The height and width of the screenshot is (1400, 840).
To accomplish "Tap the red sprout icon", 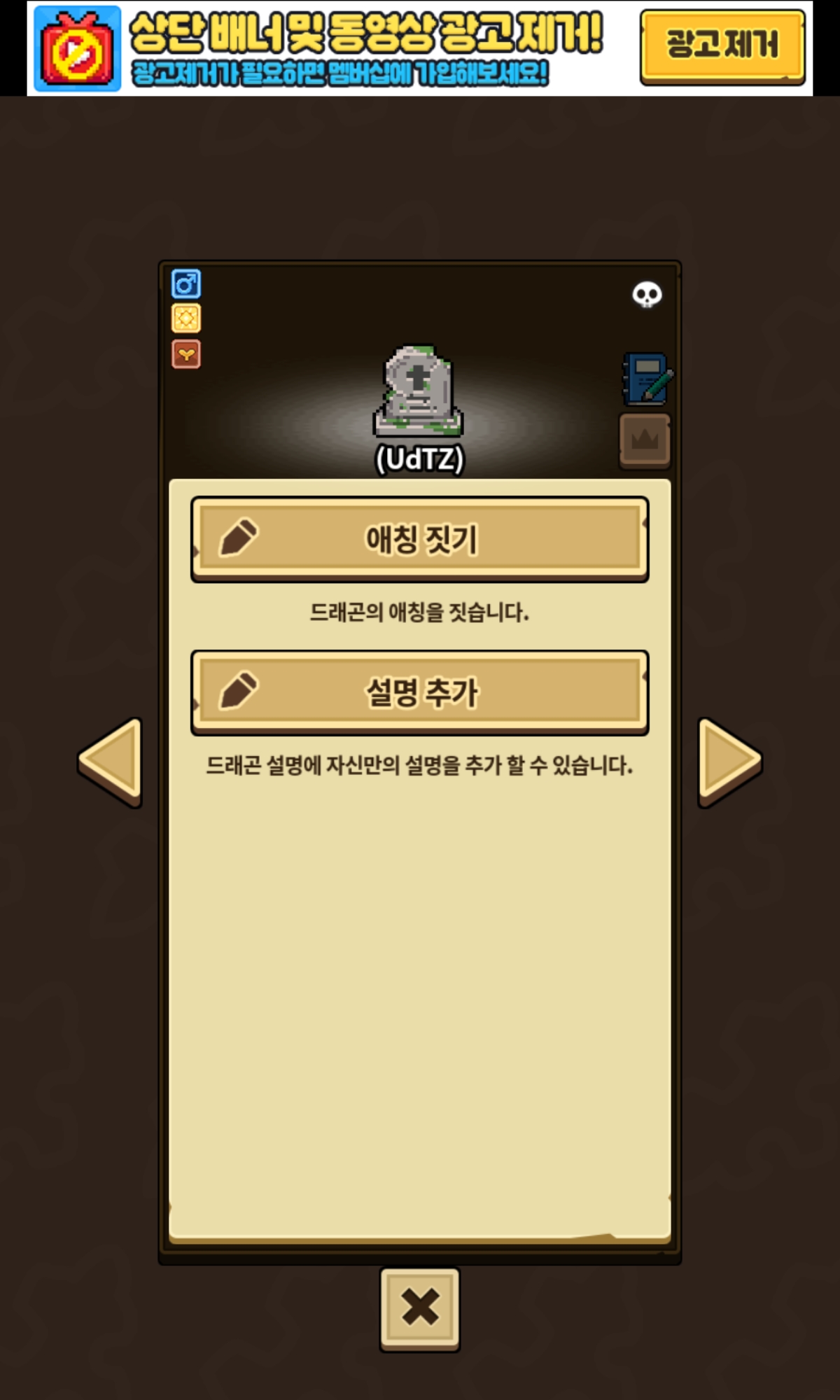I will (x=186, y=354).
